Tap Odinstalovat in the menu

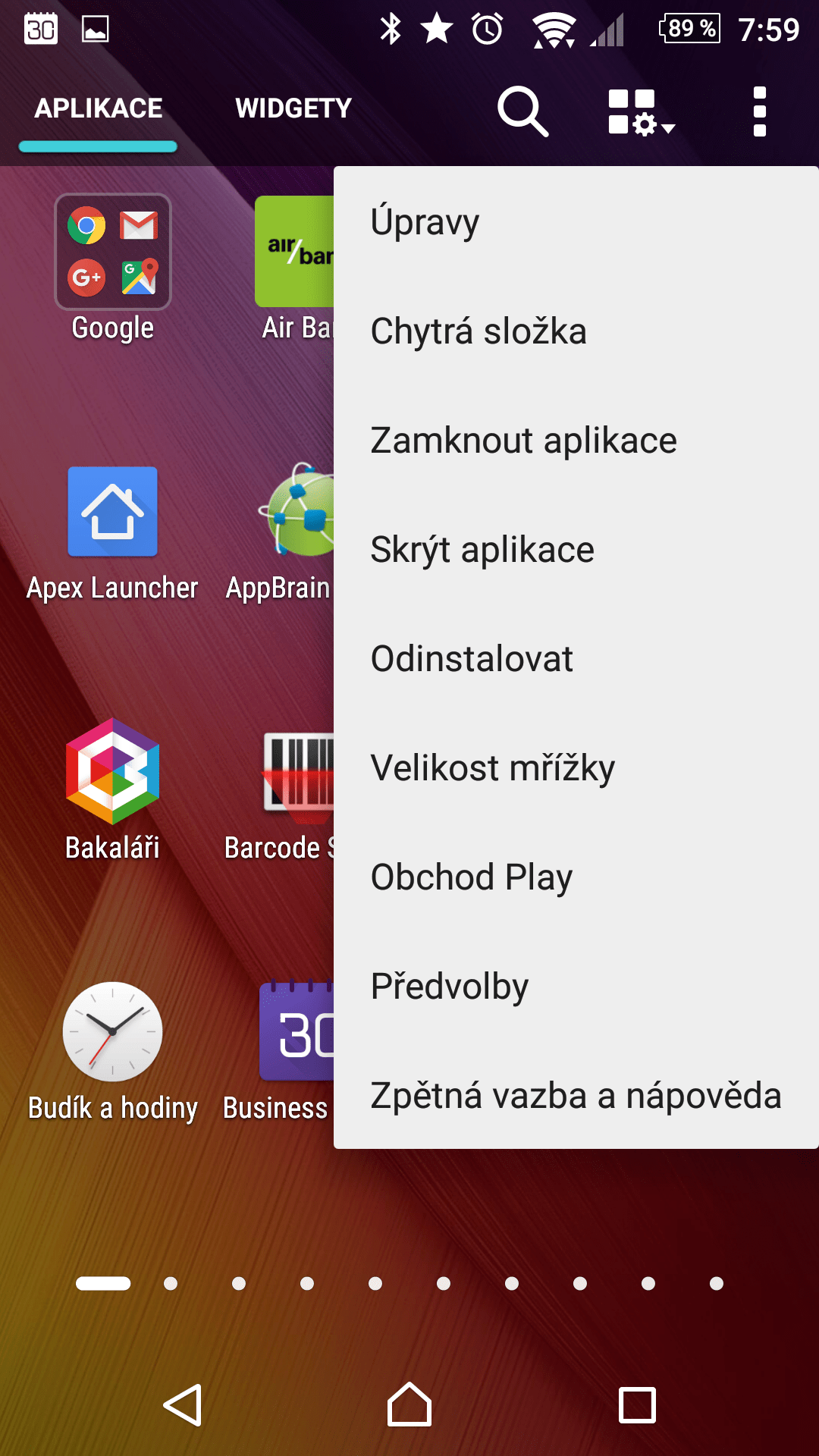(x=576, y=658)
